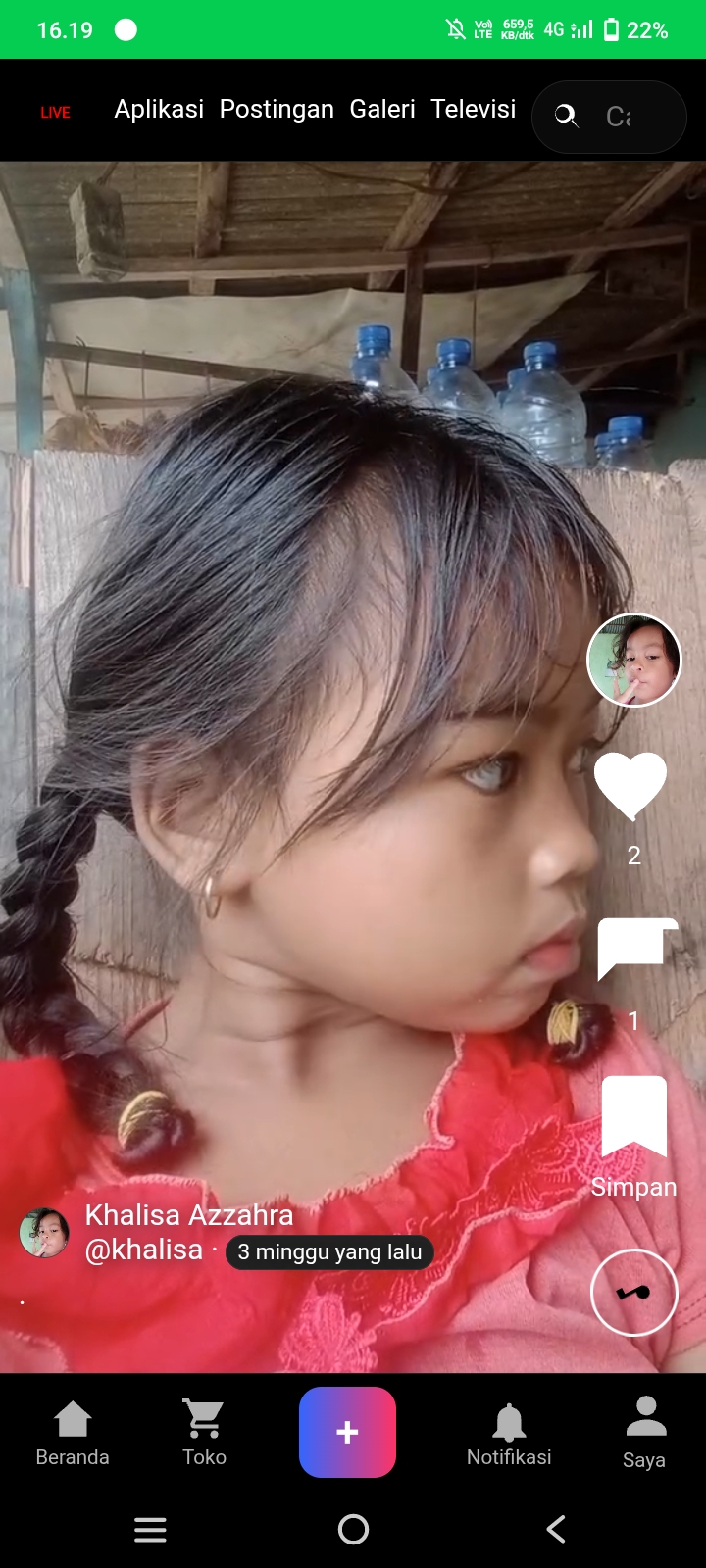Screen dimensions: 706x1568
Task: Tap the system home button
Action: (x=353, y=1529)
